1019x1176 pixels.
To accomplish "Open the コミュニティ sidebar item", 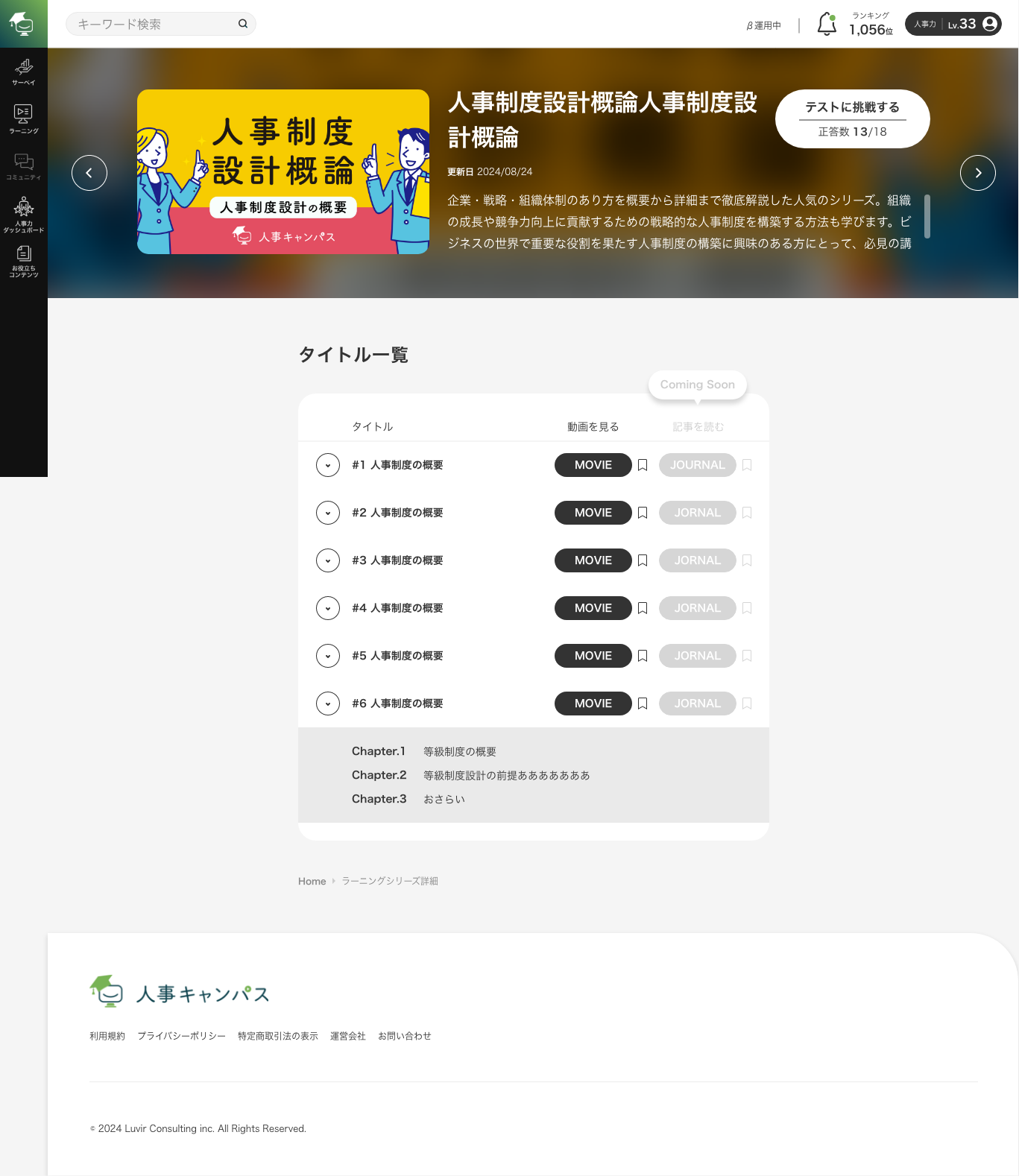I will (x=24, y=167).
